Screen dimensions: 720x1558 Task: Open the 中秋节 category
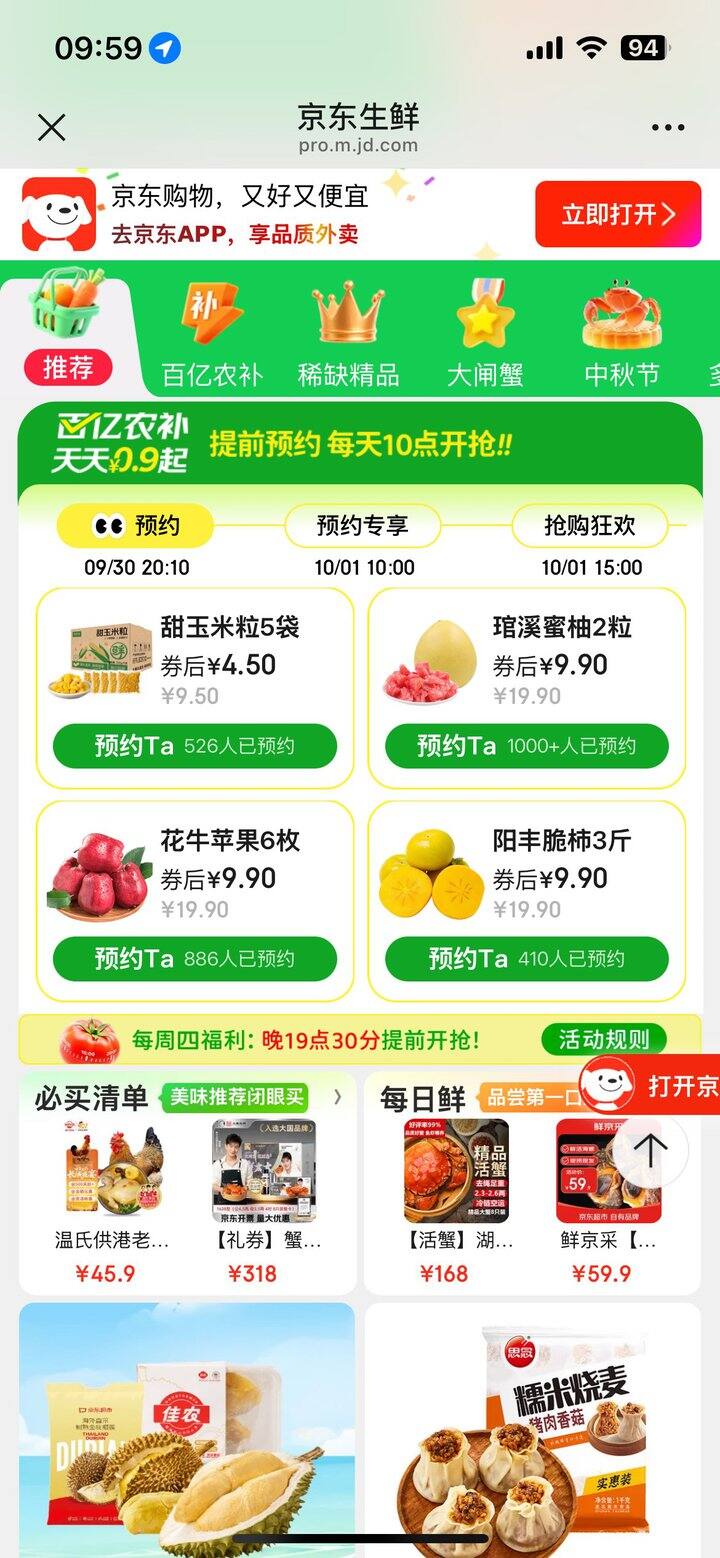click(x=622, y=335)
